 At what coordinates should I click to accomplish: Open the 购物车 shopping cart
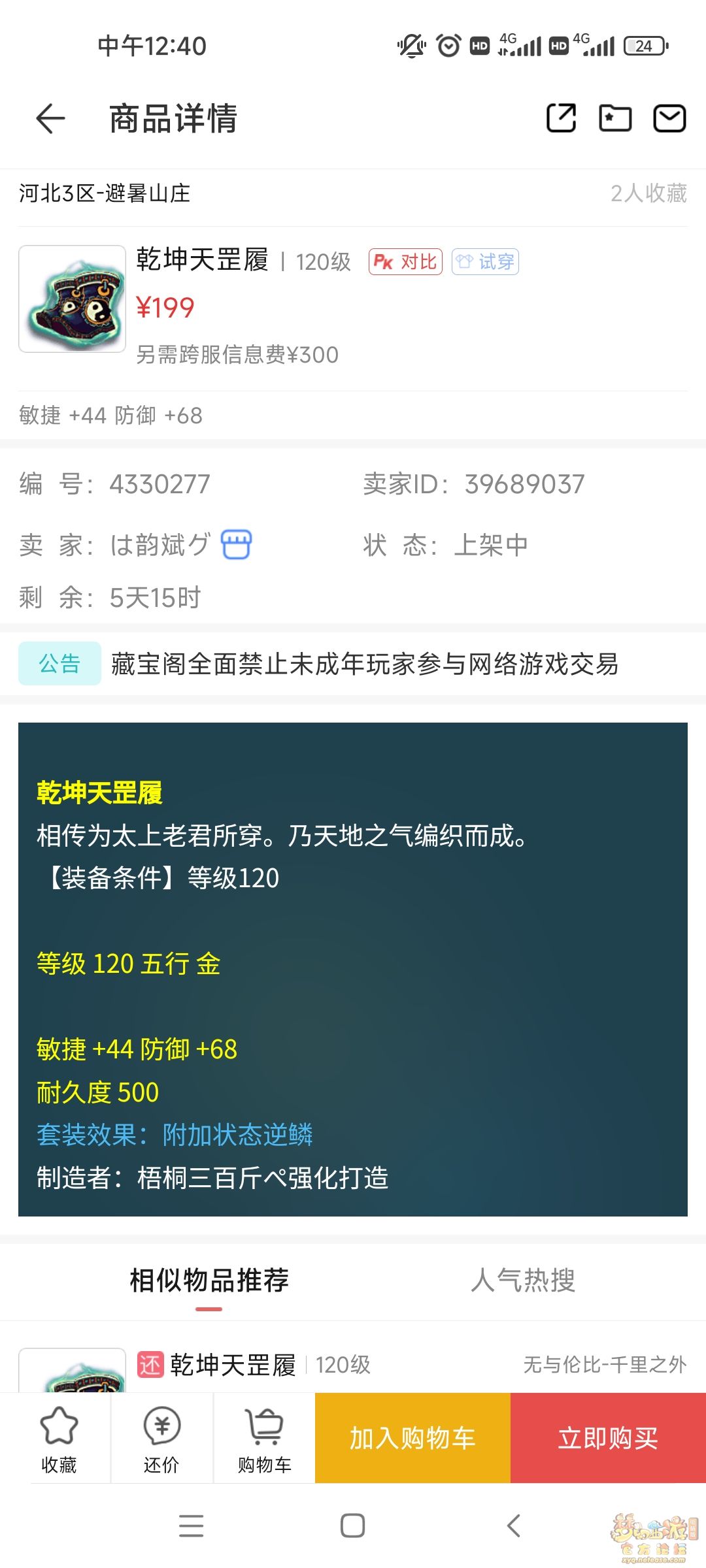tap(264, 1438)
